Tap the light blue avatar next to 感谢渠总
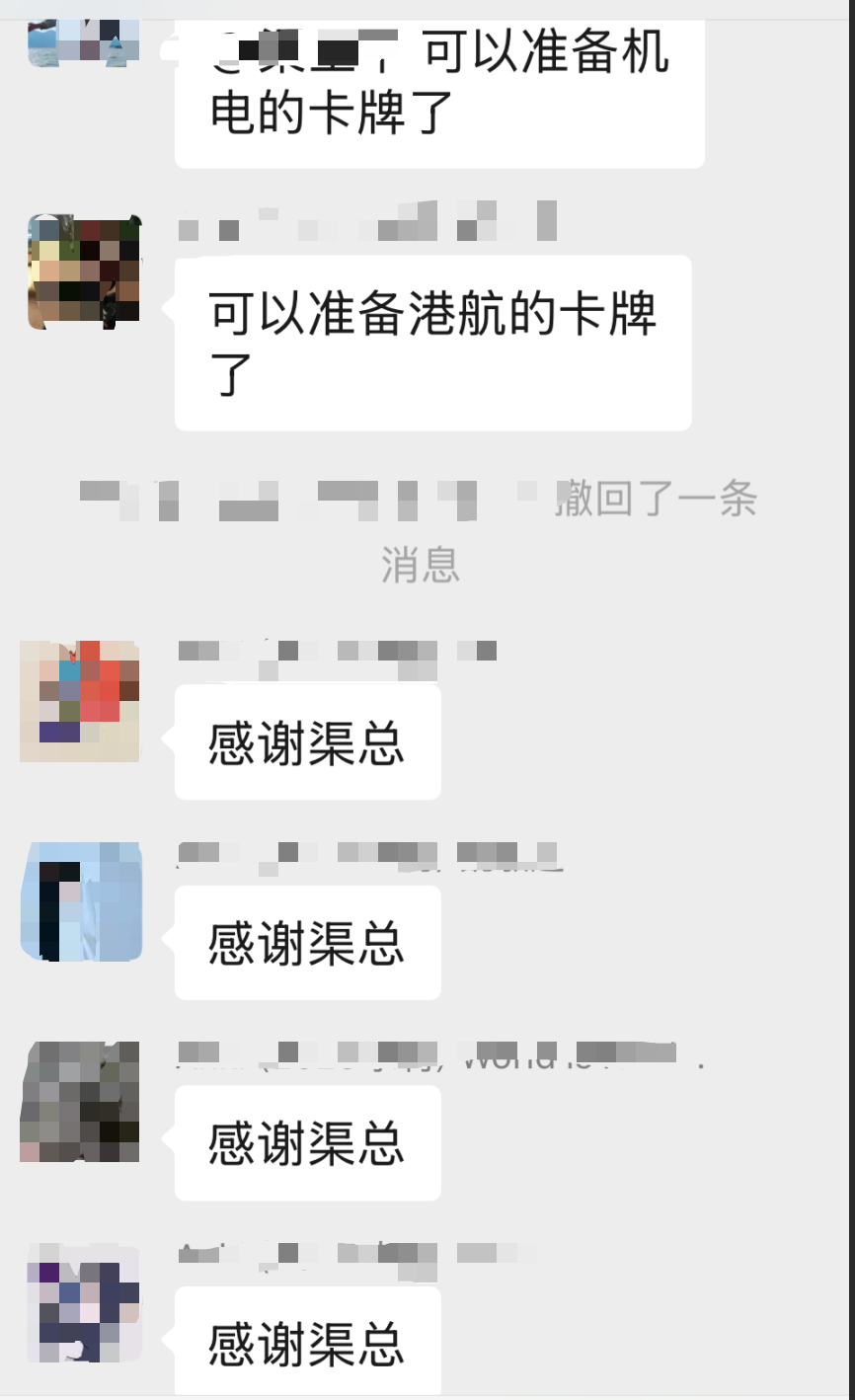Viewport: 855px width, 1400px height. [x=82, y=901]
